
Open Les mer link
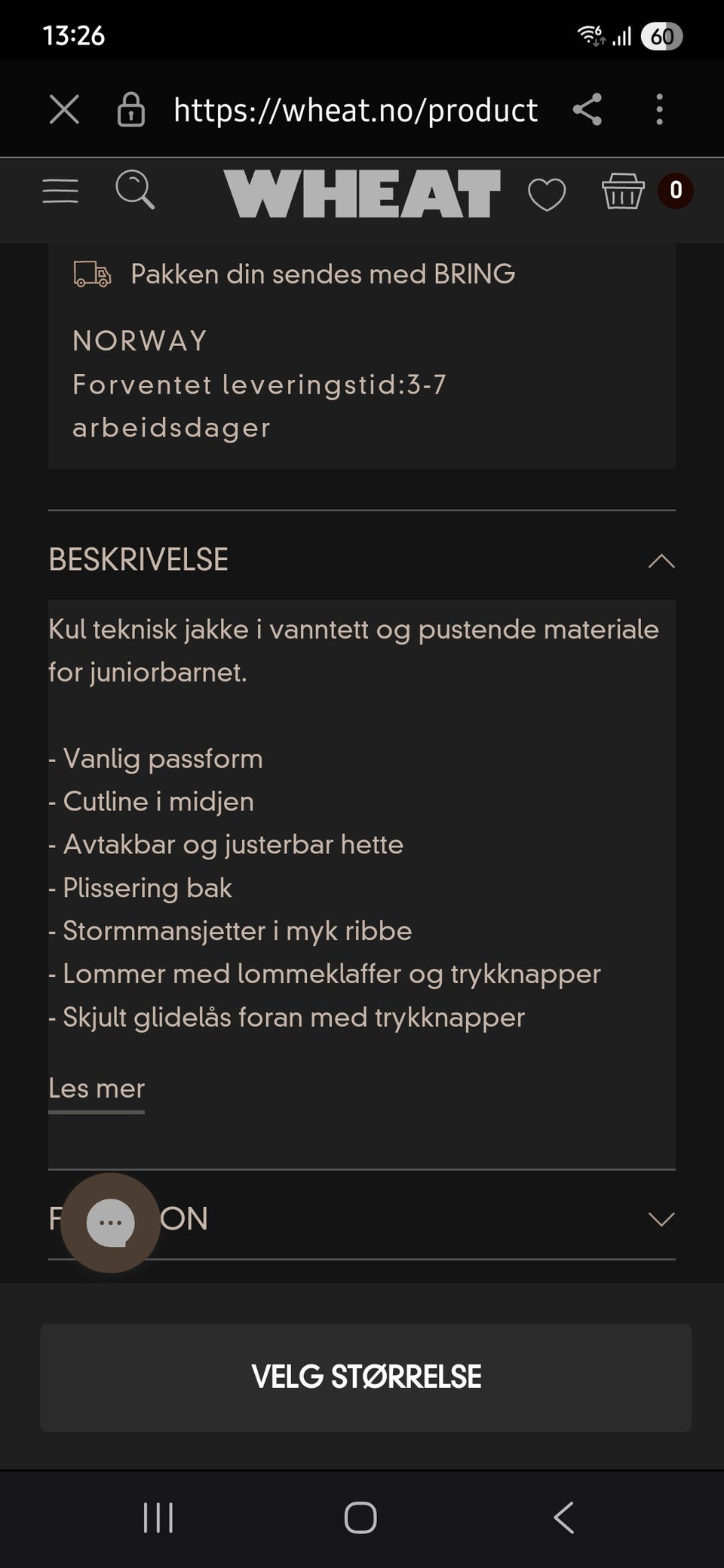[x=96, y=1089]
